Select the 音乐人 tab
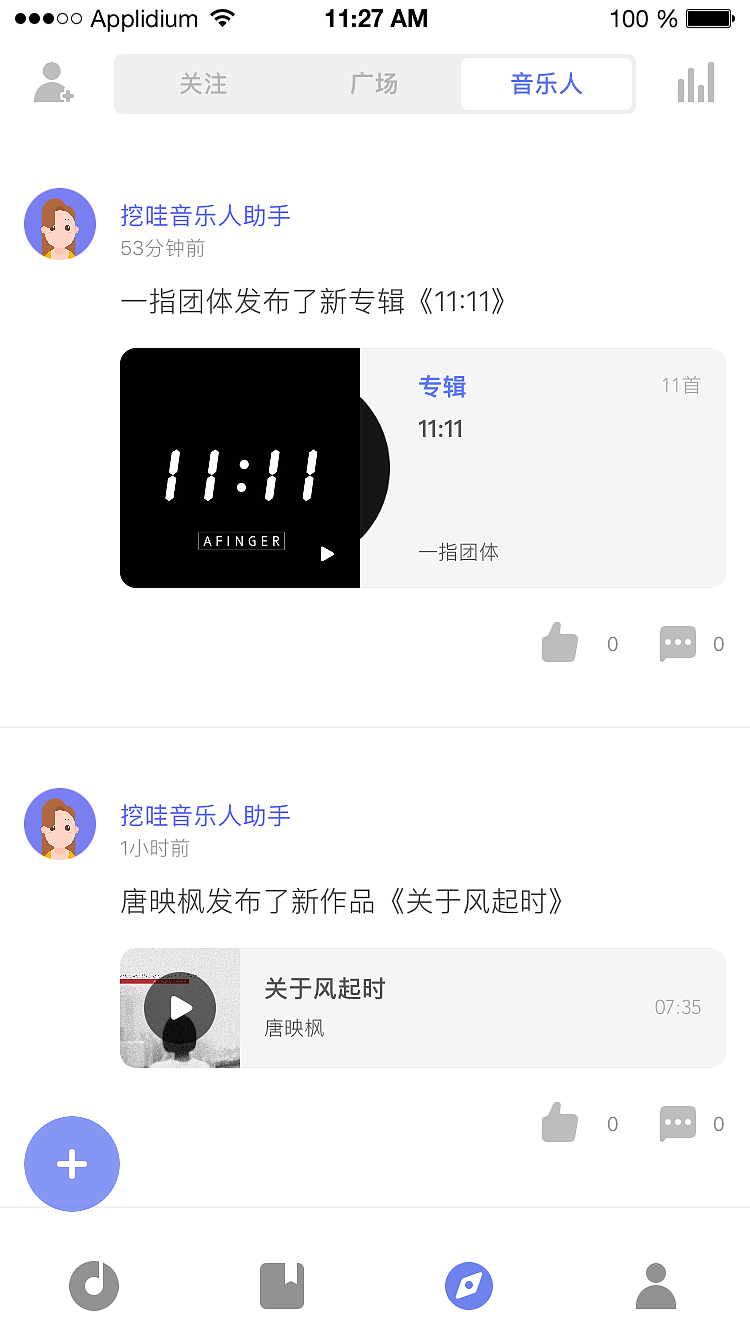The width and height of the screenshot is (750, 1334). click(x=546, y=84)
